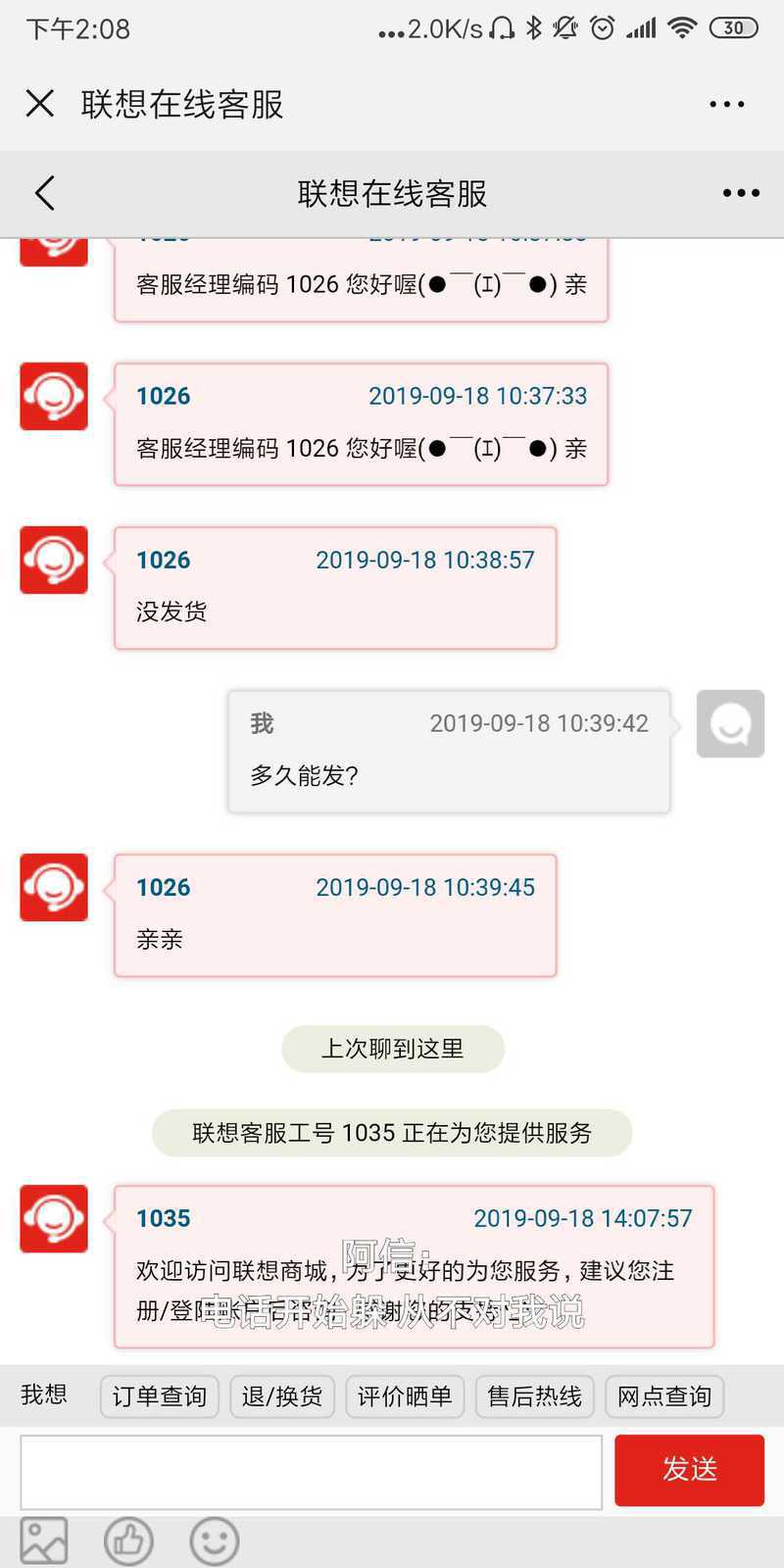The height and width of the screenshot is (1568, 784).
Task: Go back using the chat header arrow
Action: tap(44, 193)
